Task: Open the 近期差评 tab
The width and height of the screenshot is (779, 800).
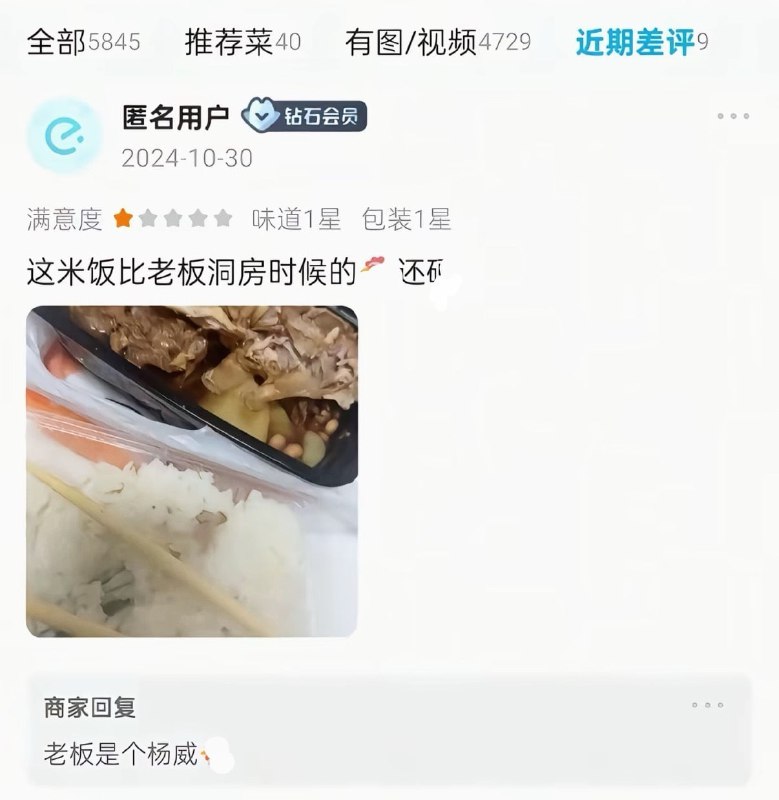Action: pos(641,41)
